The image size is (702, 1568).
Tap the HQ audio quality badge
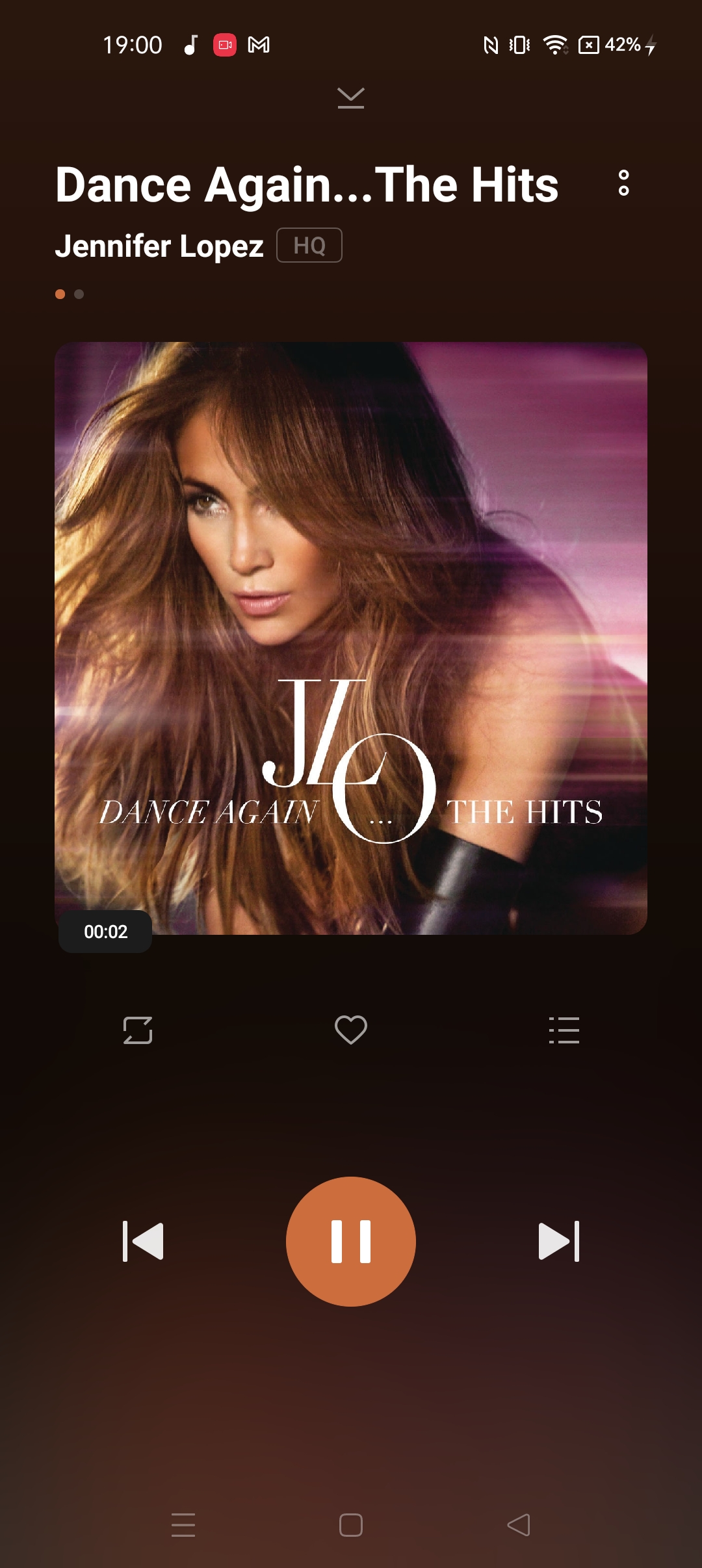309,246
